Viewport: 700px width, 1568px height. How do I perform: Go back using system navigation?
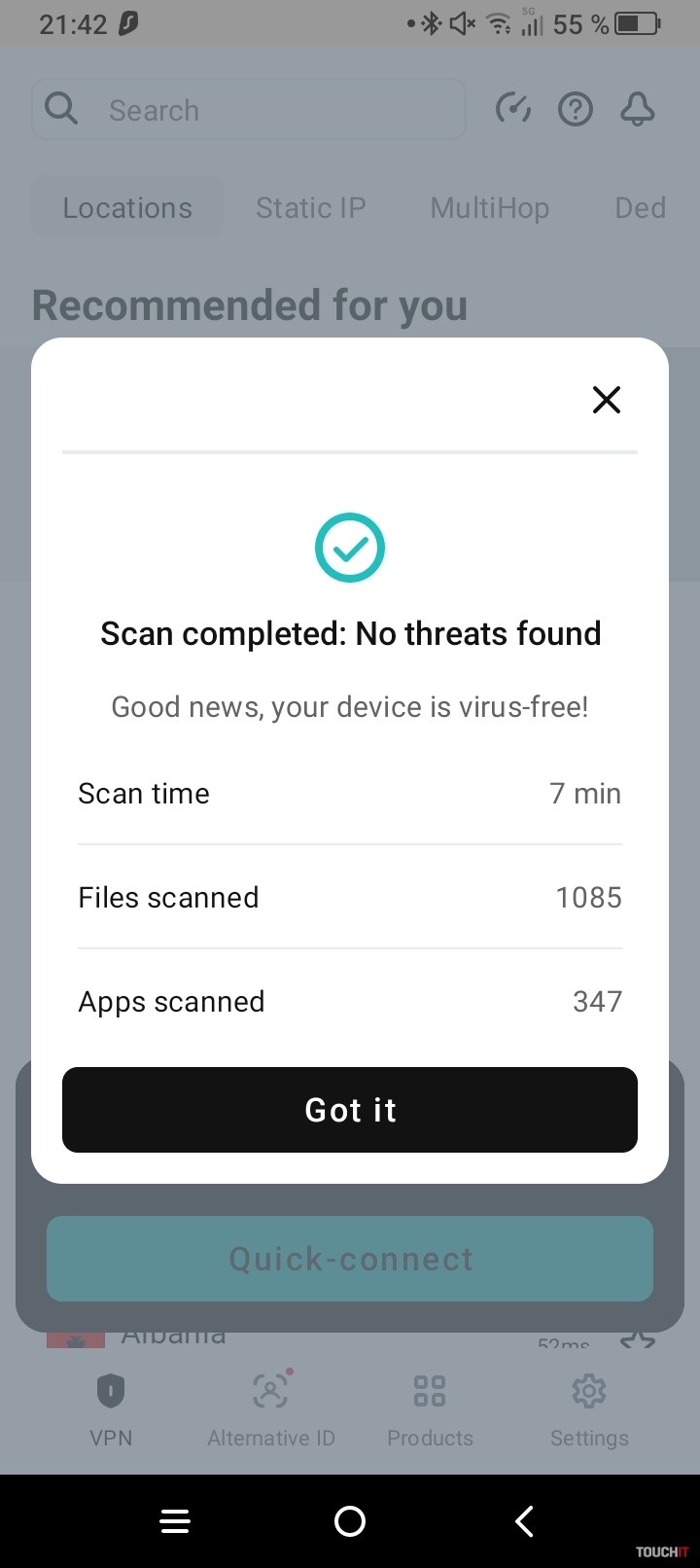(x=525, y=1521)
